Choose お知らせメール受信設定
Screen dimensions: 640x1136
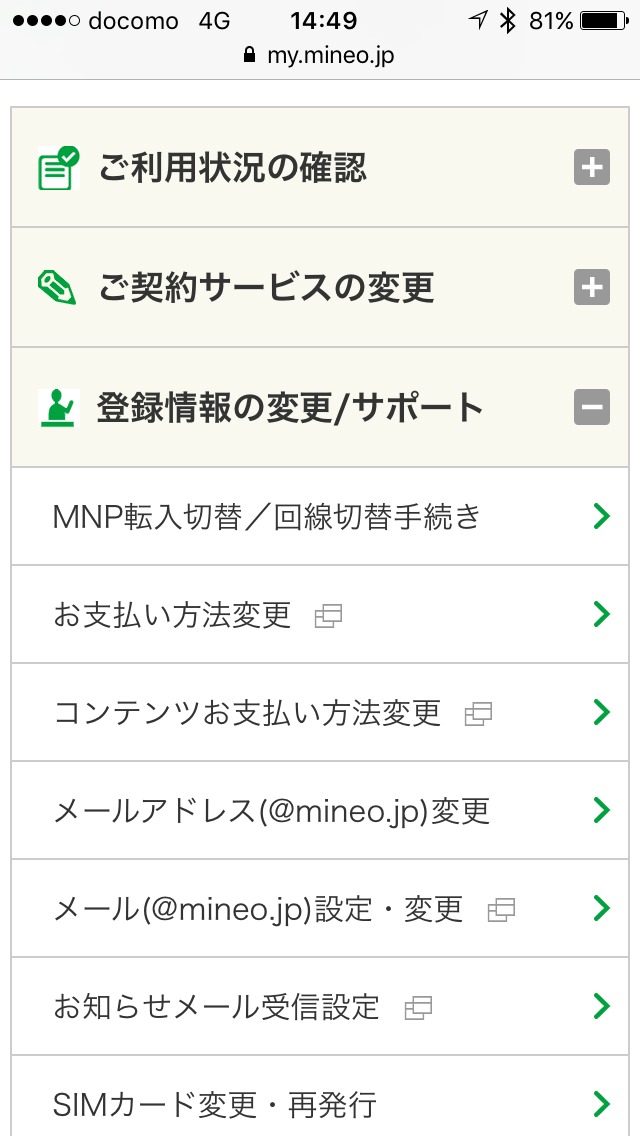point(320,1006)
